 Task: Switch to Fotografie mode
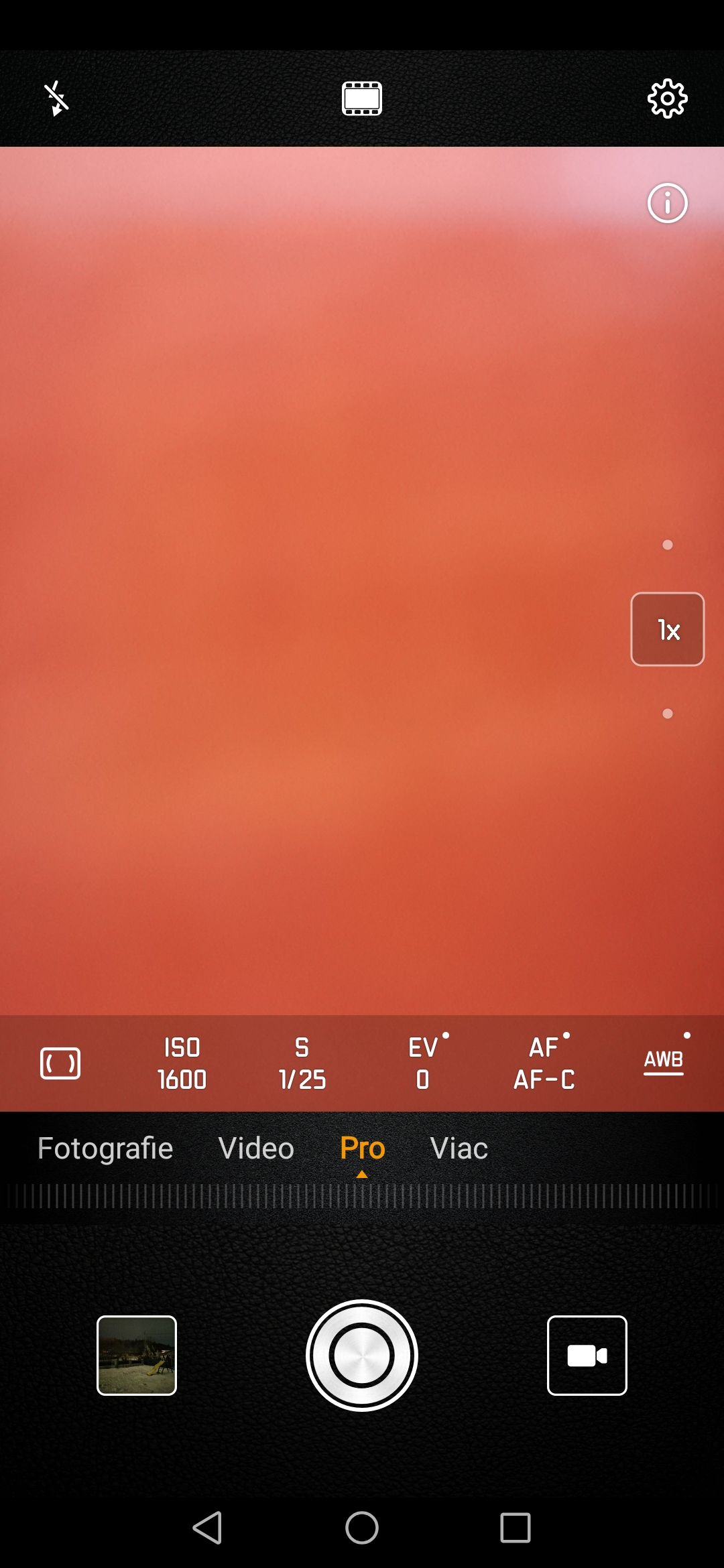click(x=105, y=1148)
